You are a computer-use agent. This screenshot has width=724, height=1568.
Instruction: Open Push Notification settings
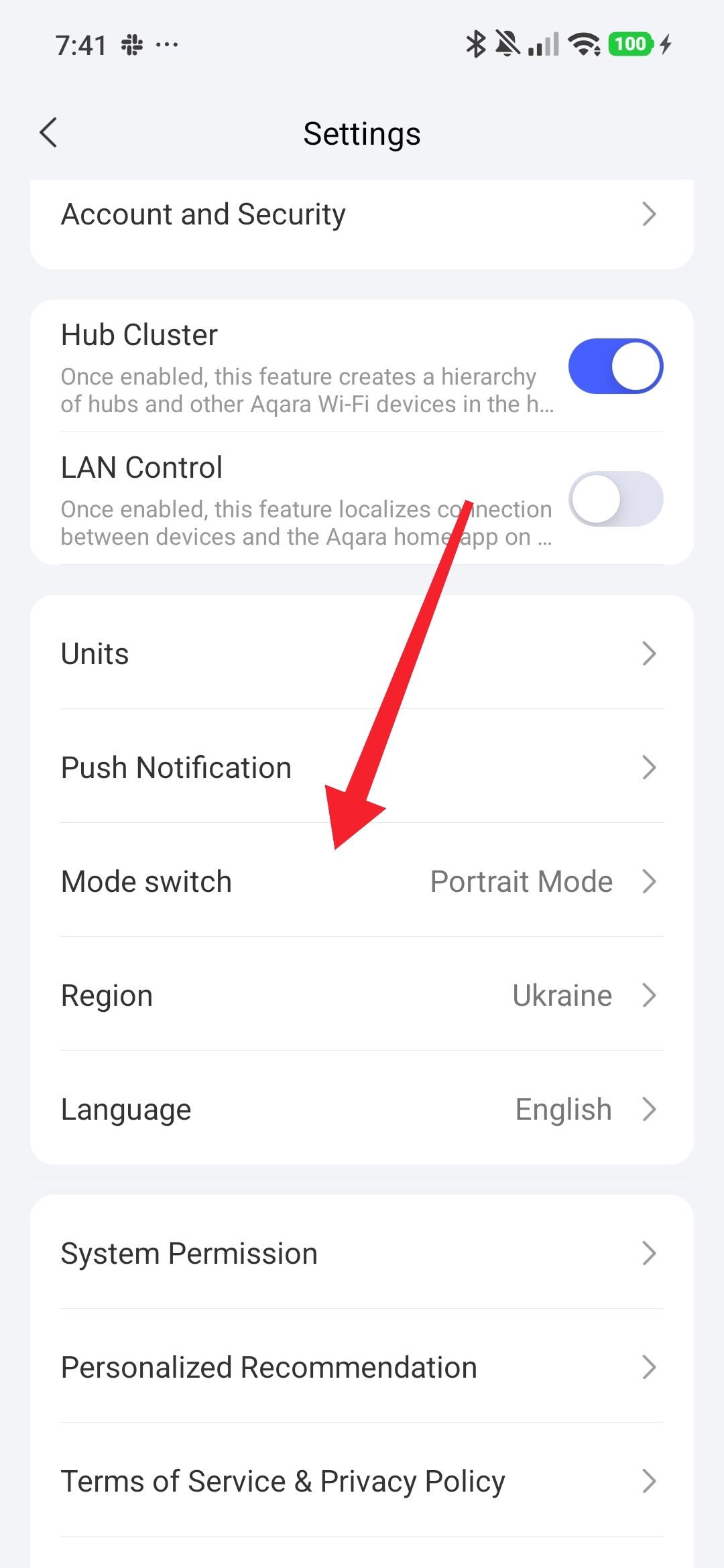tap(362, 768)
